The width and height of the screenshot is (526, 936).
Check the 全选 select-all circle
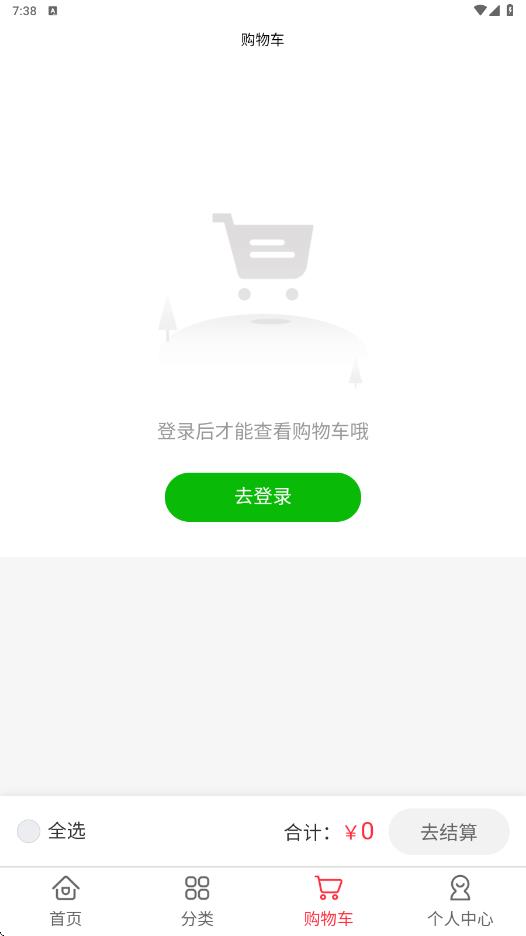coord(29,831)
